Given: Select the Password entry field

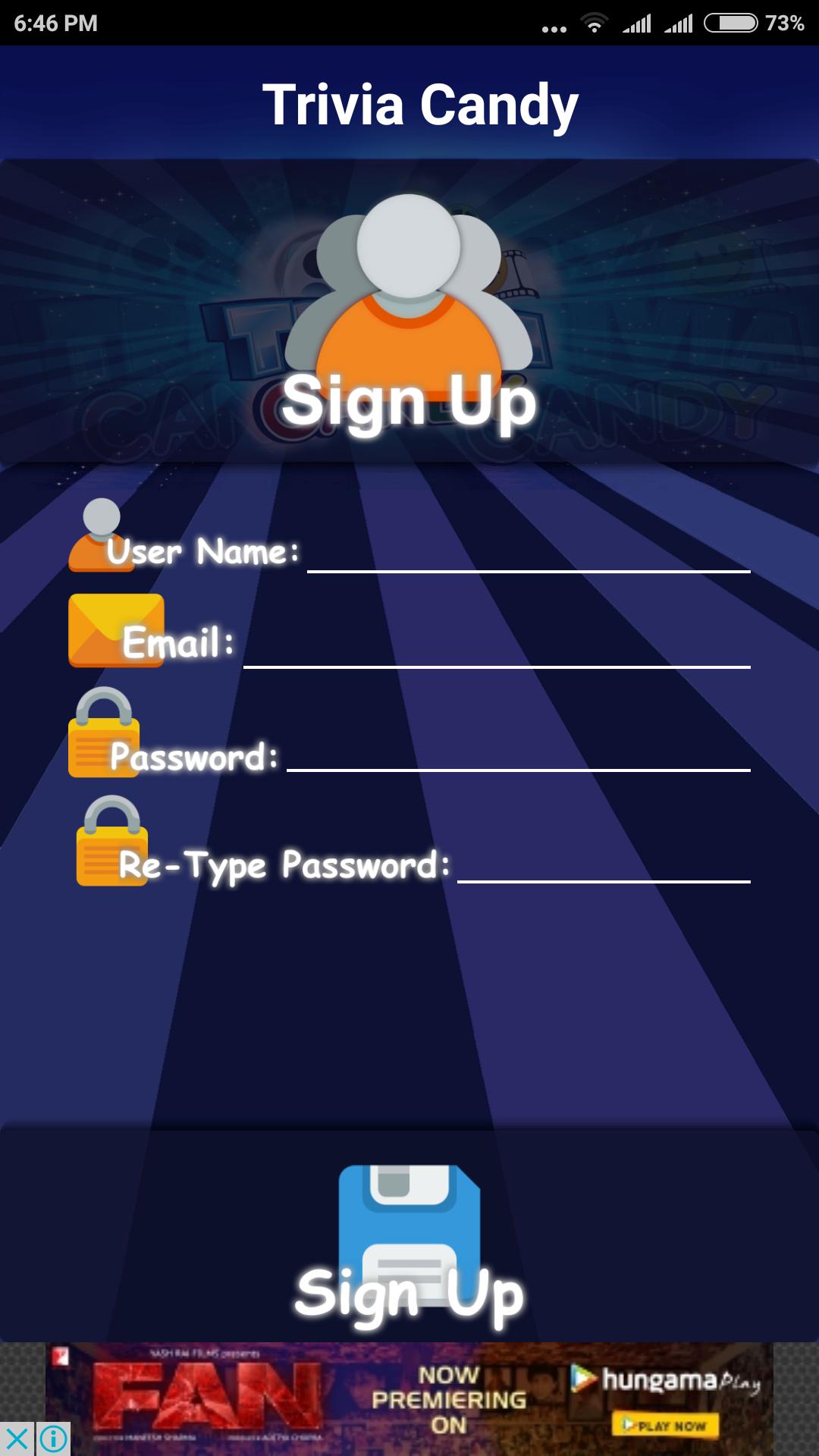Looking at the screenshot, I should [x=518, y=751].
